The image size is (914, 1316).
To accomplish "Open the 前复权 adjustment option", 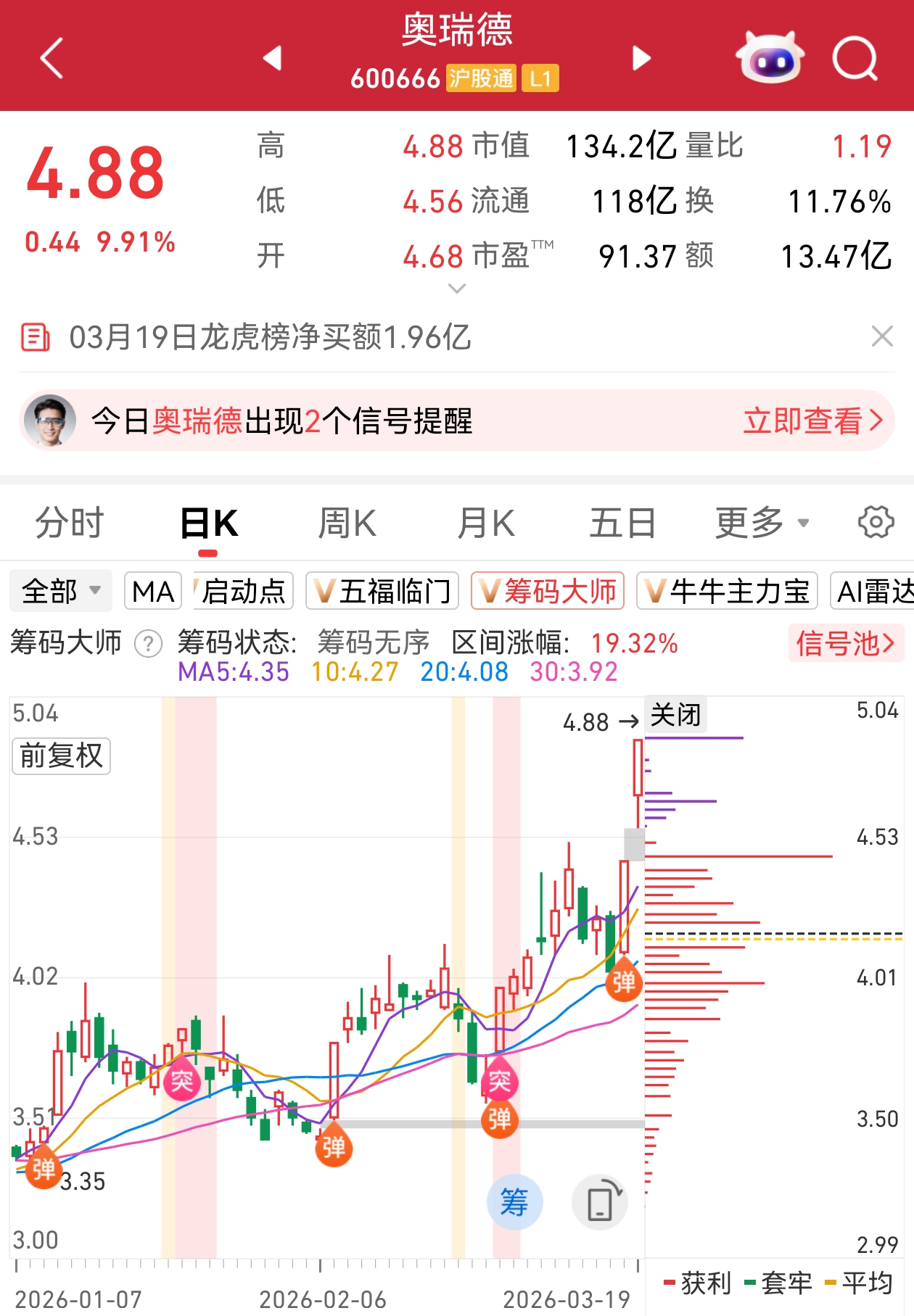I will 62,756.
